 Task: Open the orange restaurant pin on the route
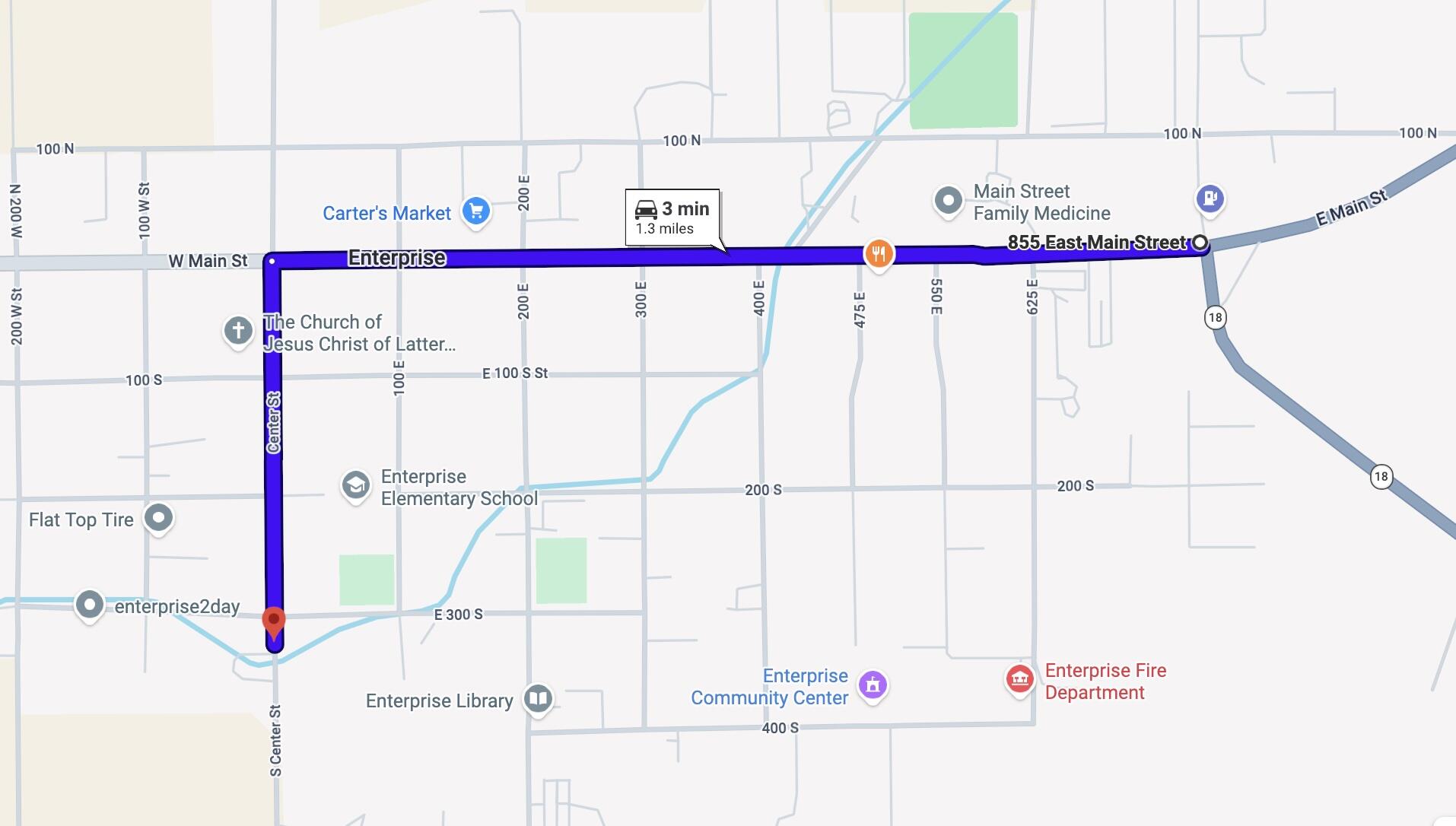point(879,253)
